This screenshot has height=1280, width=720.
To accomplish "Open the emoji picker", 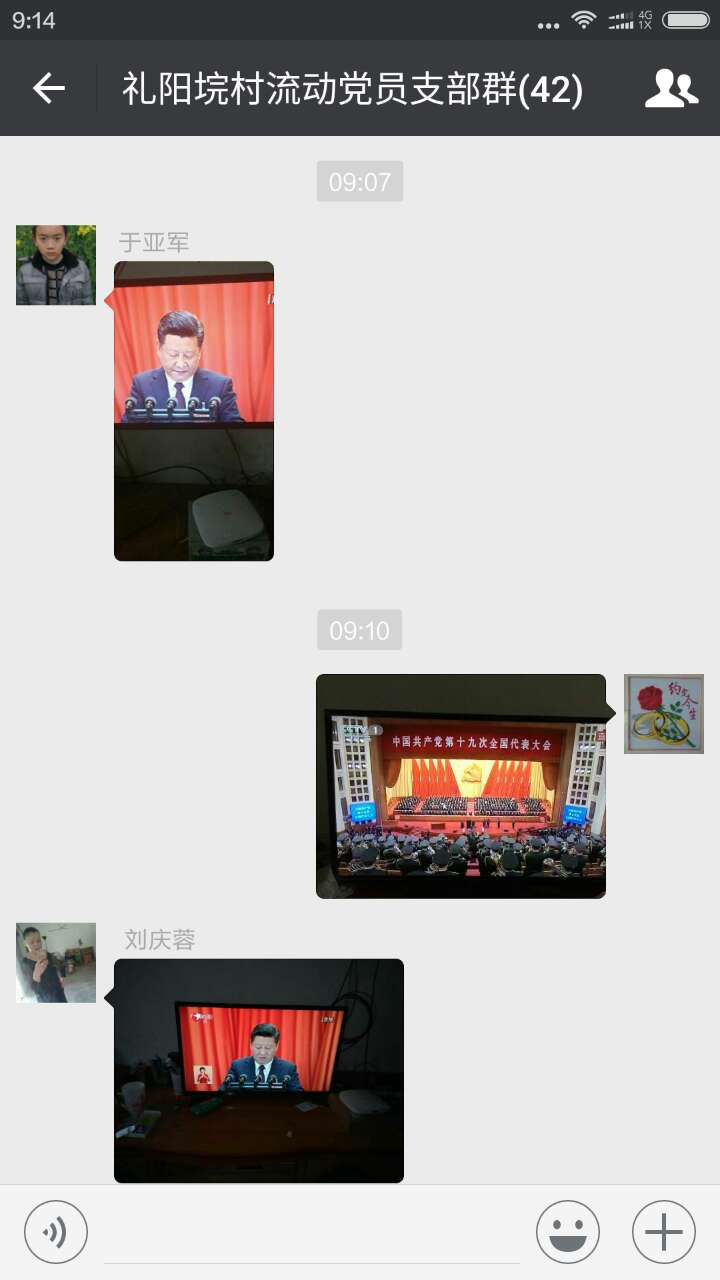I will click(x=568, y=1232).
